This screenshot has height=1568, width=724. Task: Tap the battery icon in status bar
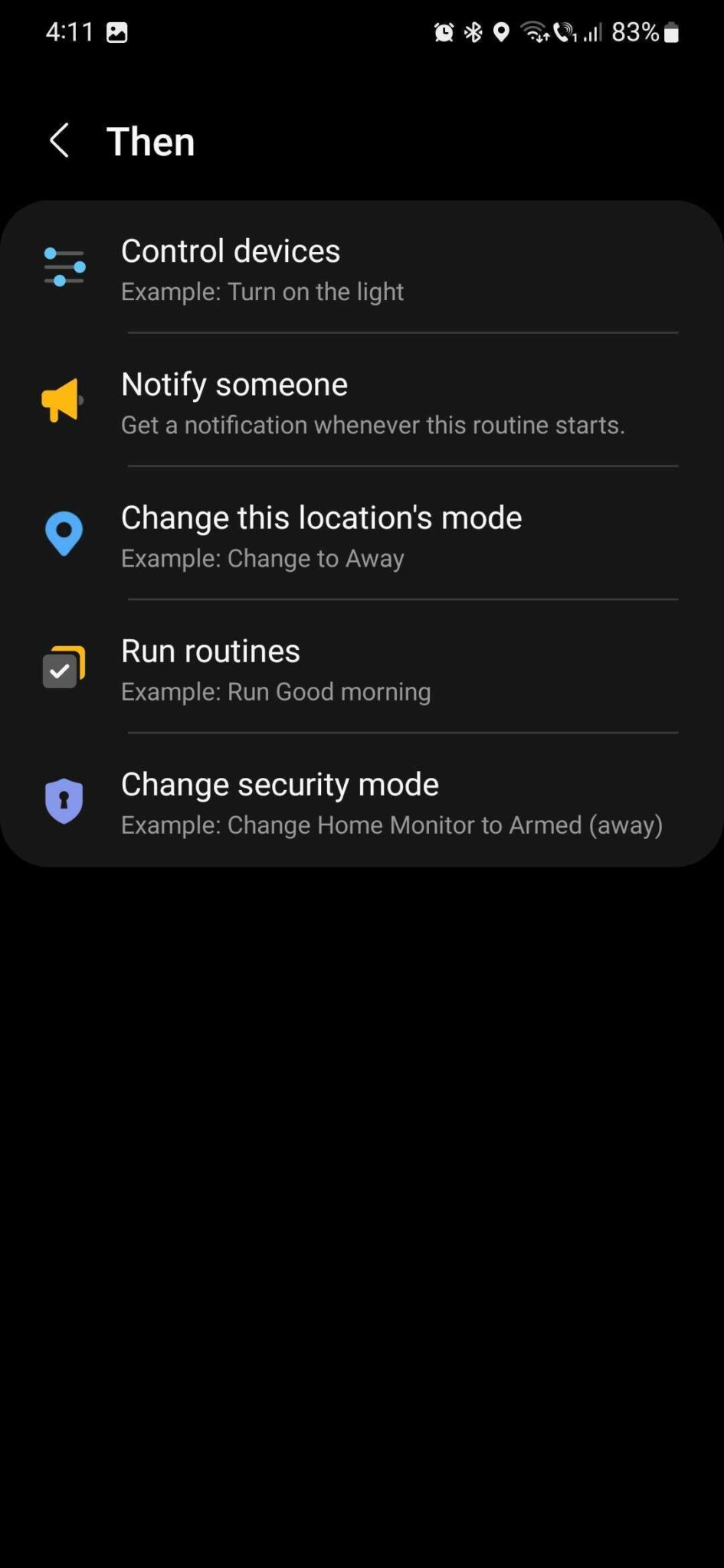click(672, 32)
